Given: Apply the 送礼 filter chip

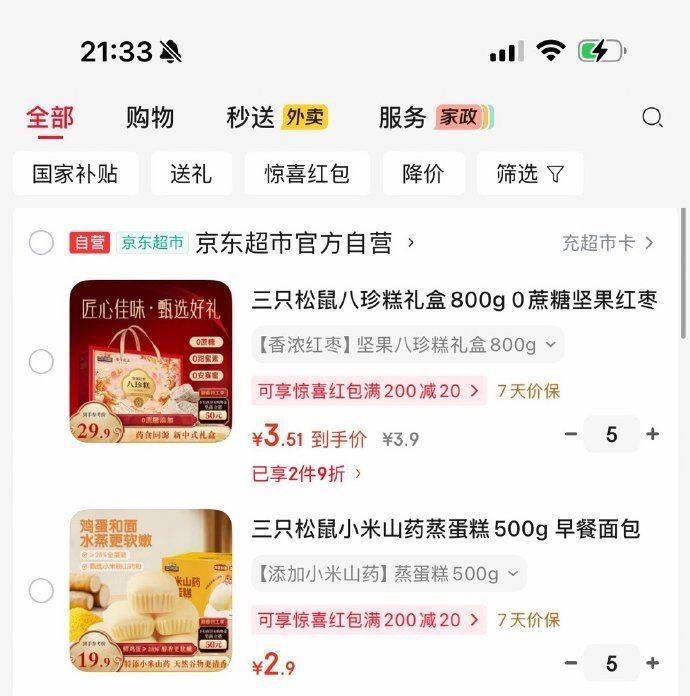Looking at the screenshot, I should 191,174.
